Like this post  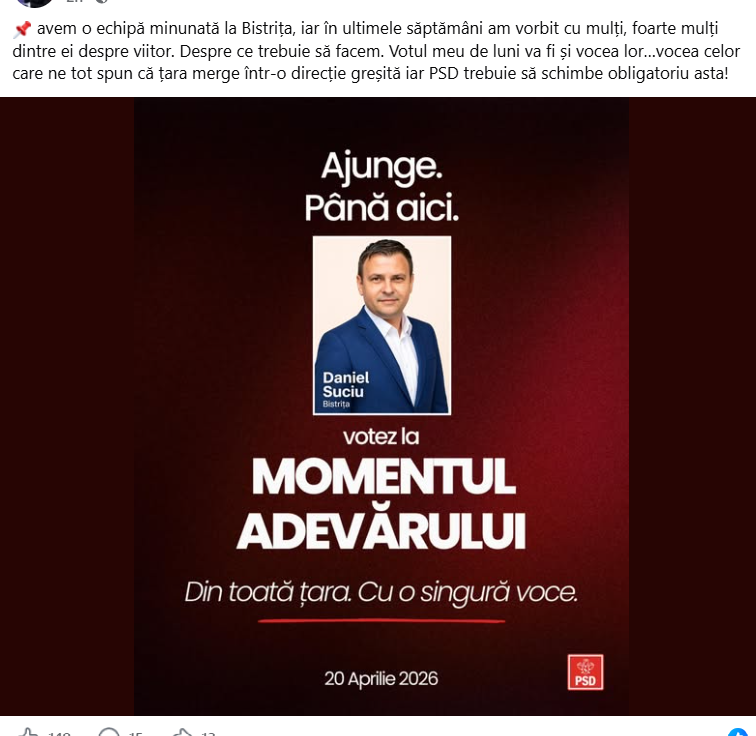[x=30, y=733]
